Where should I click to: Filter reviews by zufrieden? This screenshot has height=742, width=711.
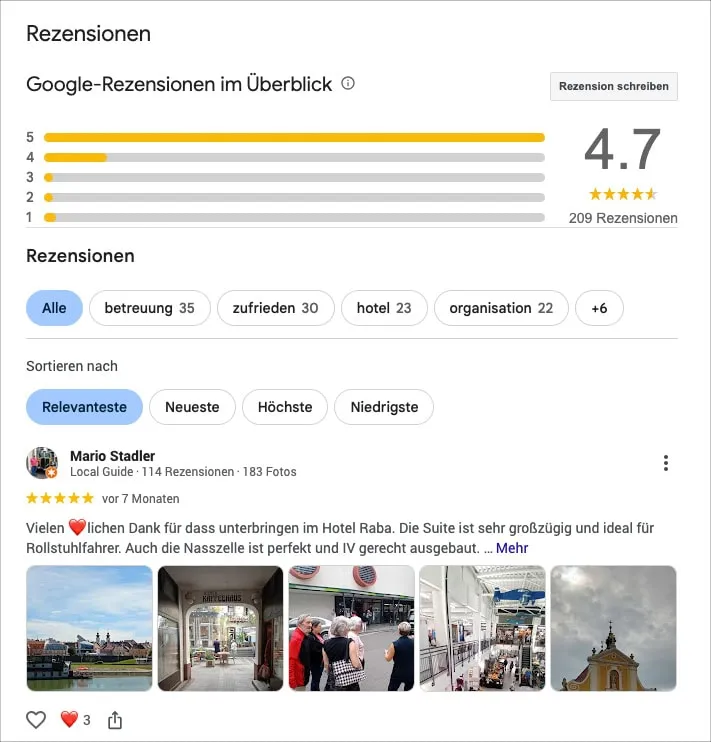(x=276, y=308)
